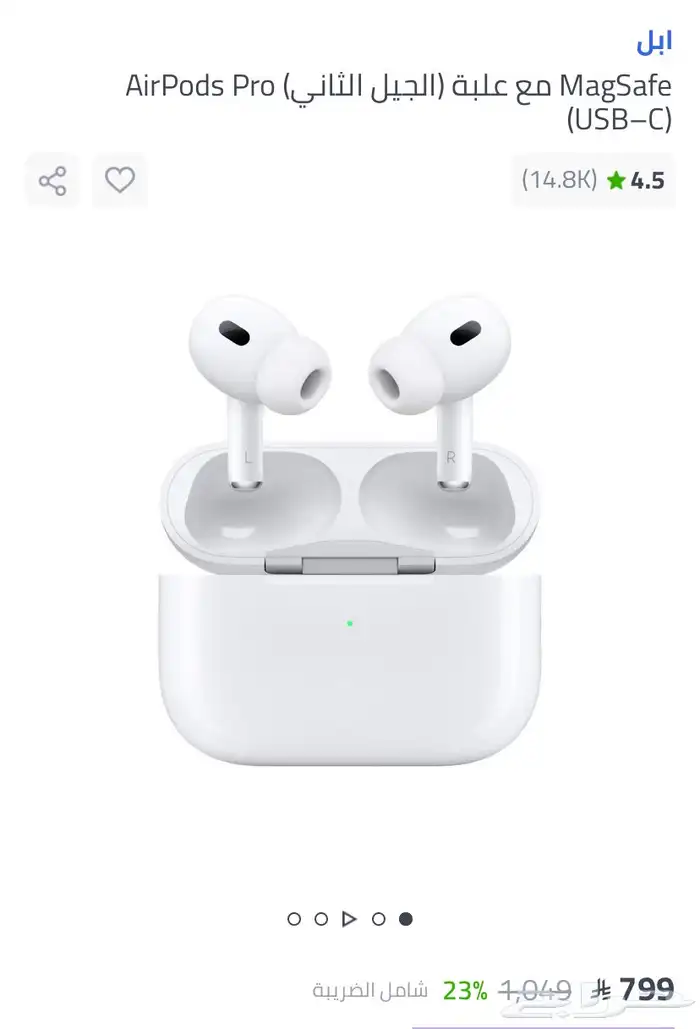Open the ابل brand link
Image resolution: width=700 pixels, height=1029 pixels.
[x=654, y=42]
